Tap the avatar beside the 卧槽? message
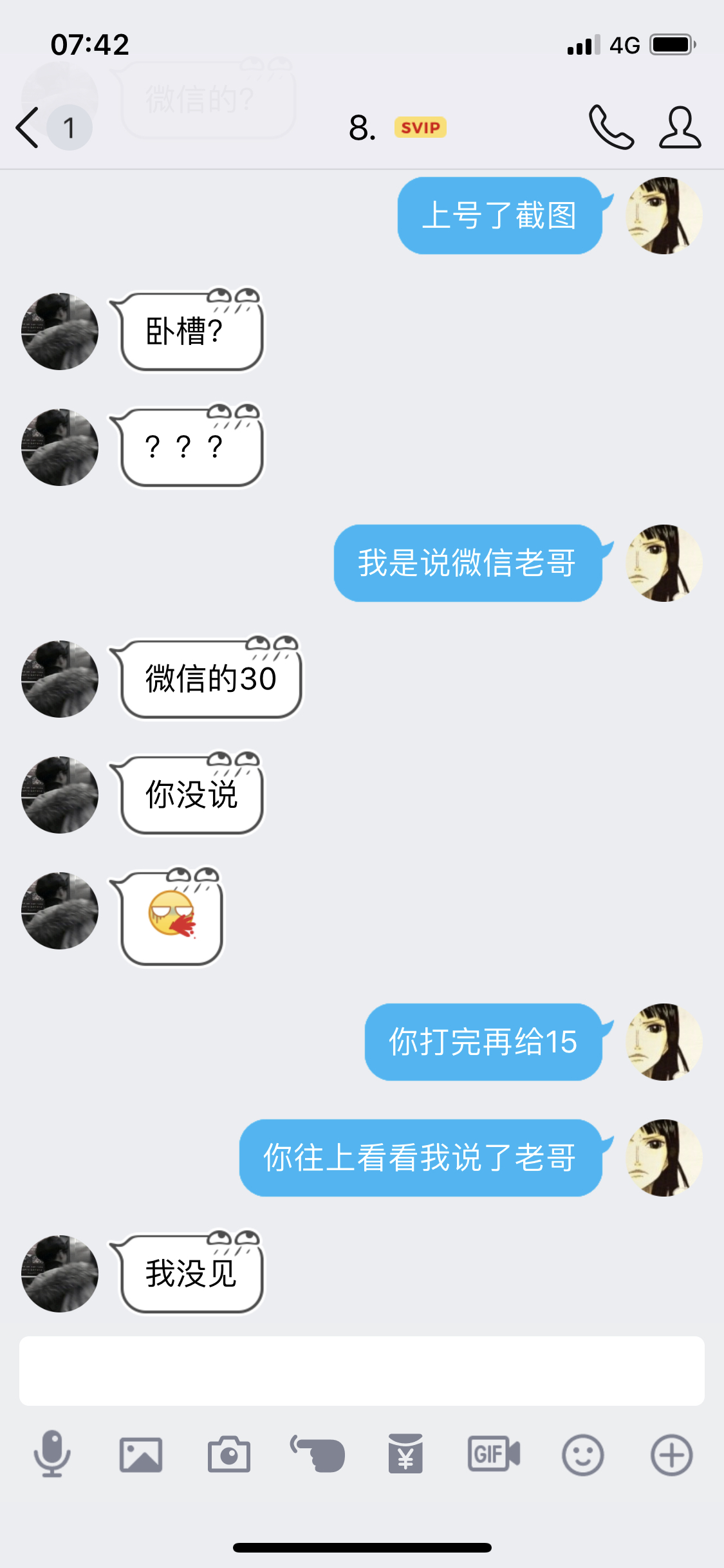 click(60, 331)
